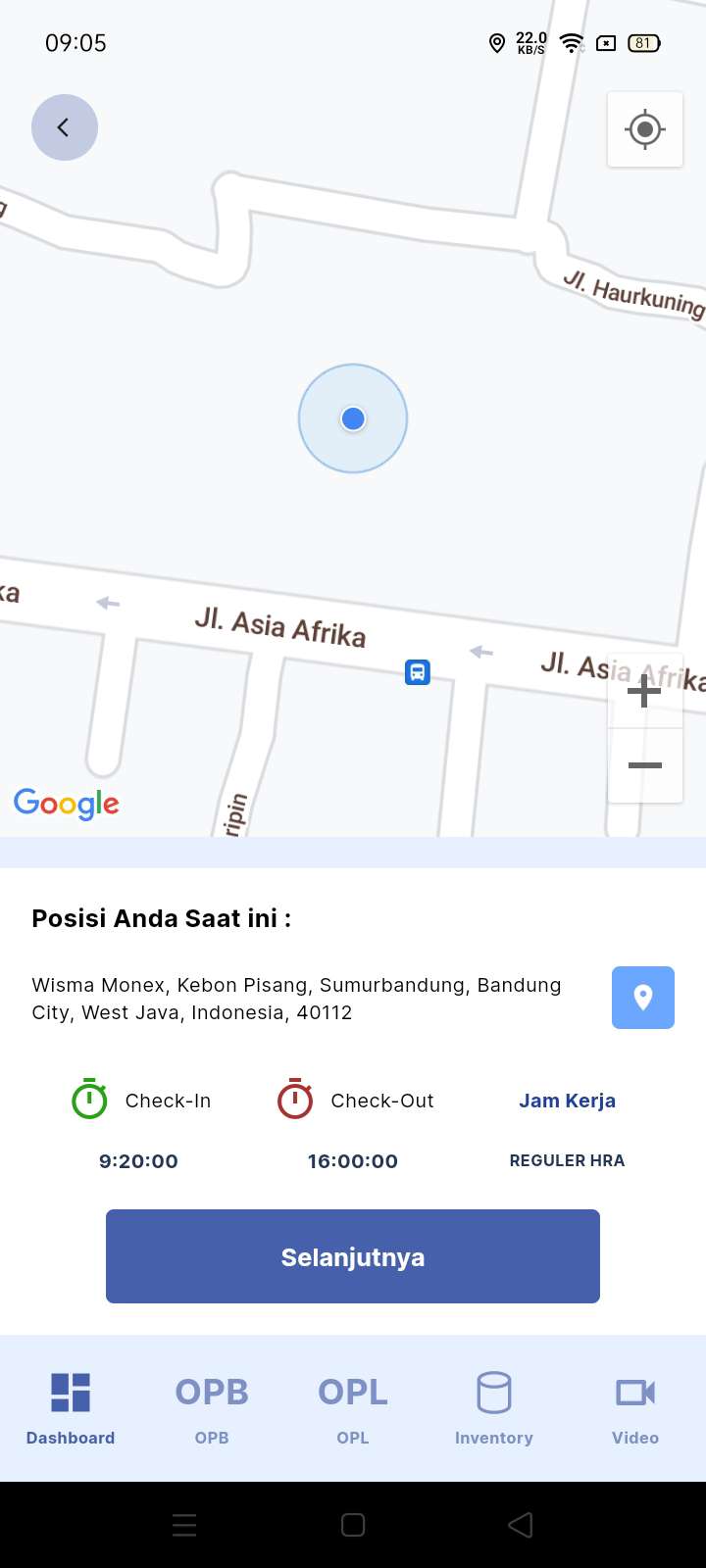
Task: Recenter map on my current location
Action: click(x=645, y=129)
